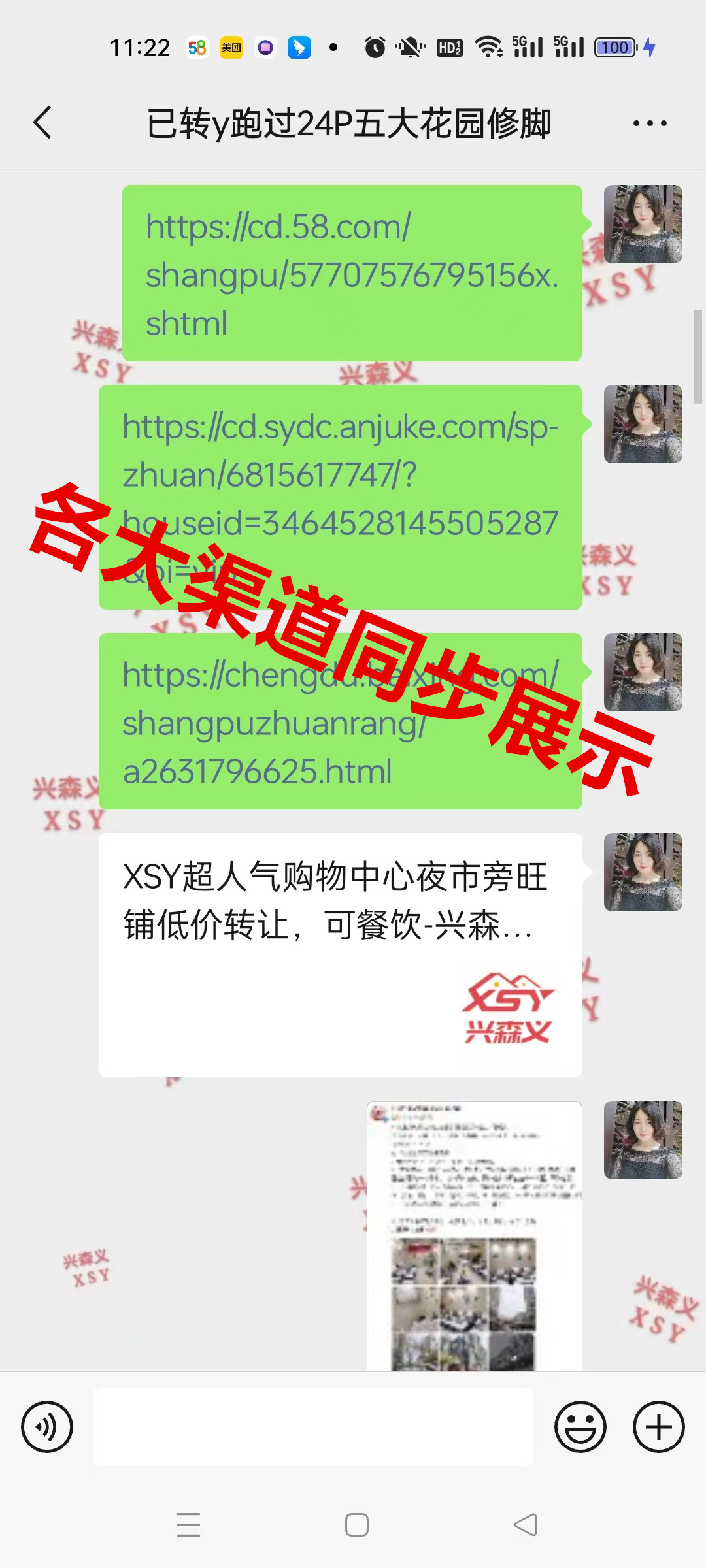
Task: Tap the system home button
Action: click(x=356, y=1525)
